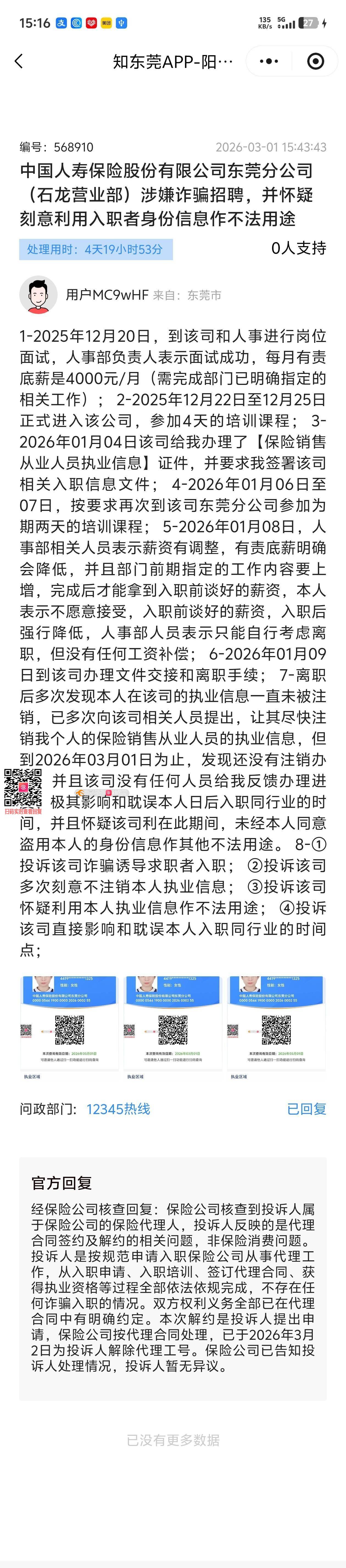Open the mini program more-options menu
The height and width of the screenshot is (1568, 346).
click(x=269, y=61)
